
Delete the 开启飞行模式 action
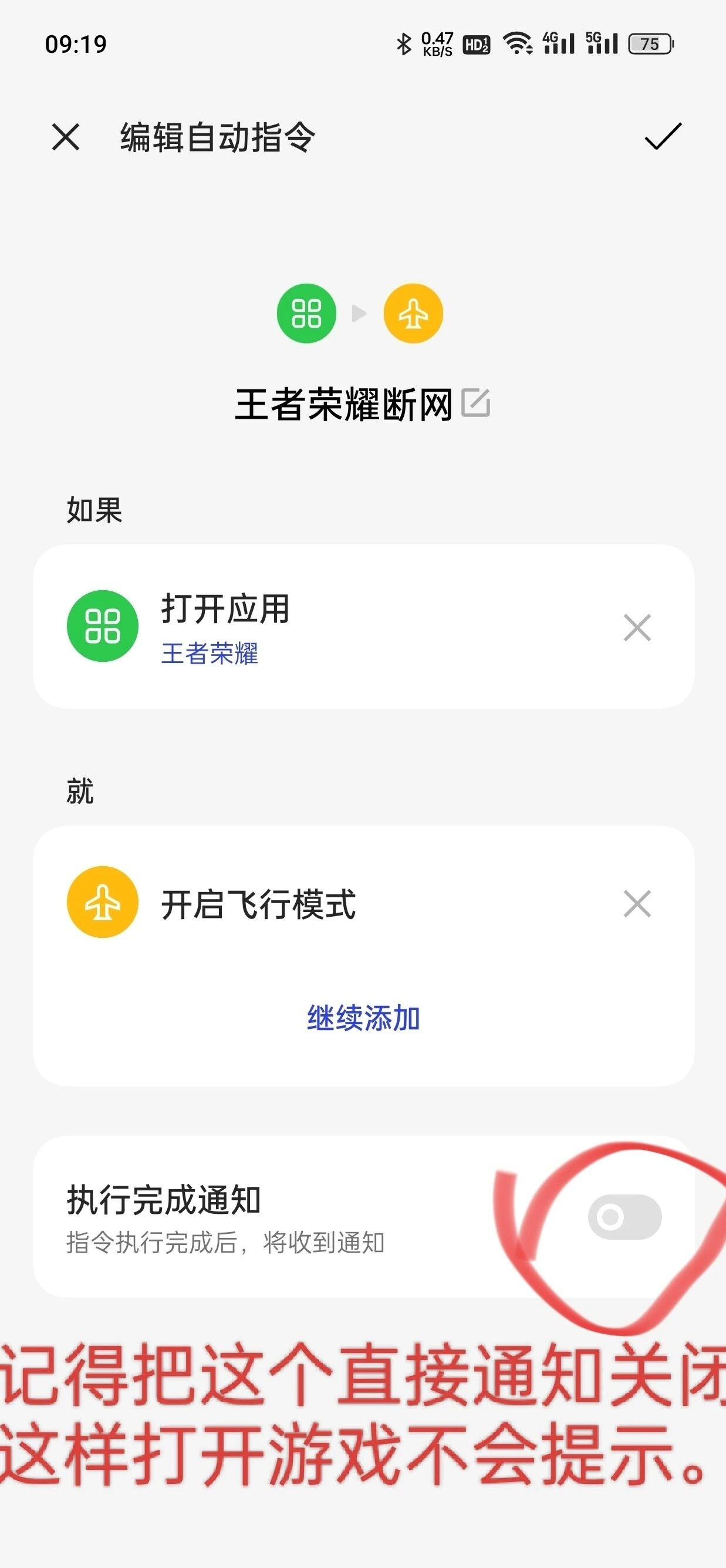coord(637,903)
